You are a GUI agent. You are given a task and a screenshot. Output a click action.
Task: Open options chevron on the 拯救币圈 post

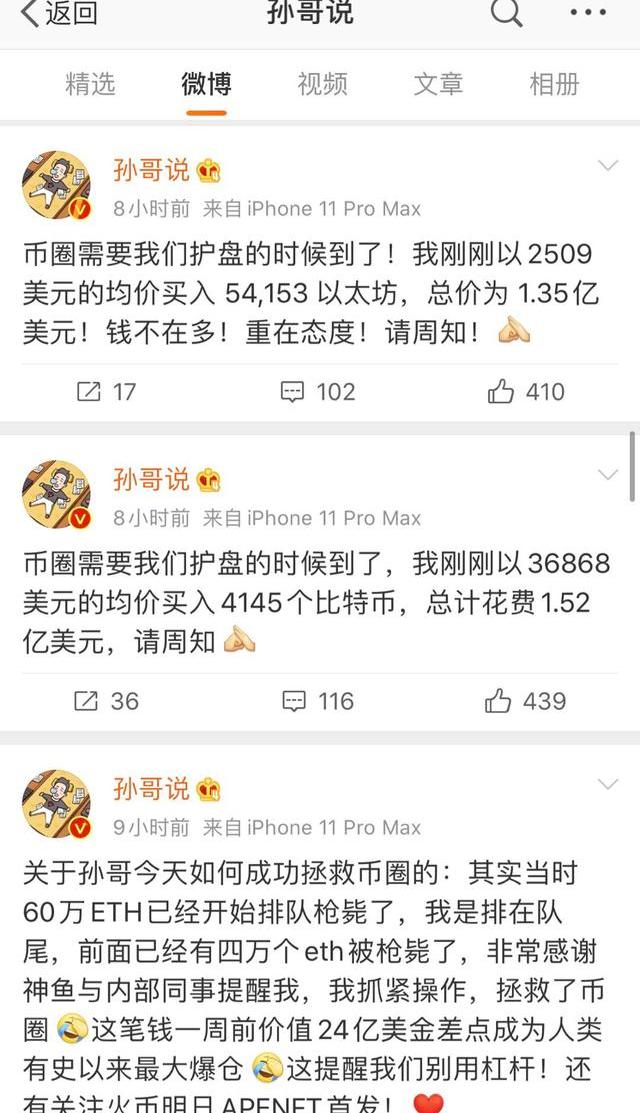click(x=607, y=784)
